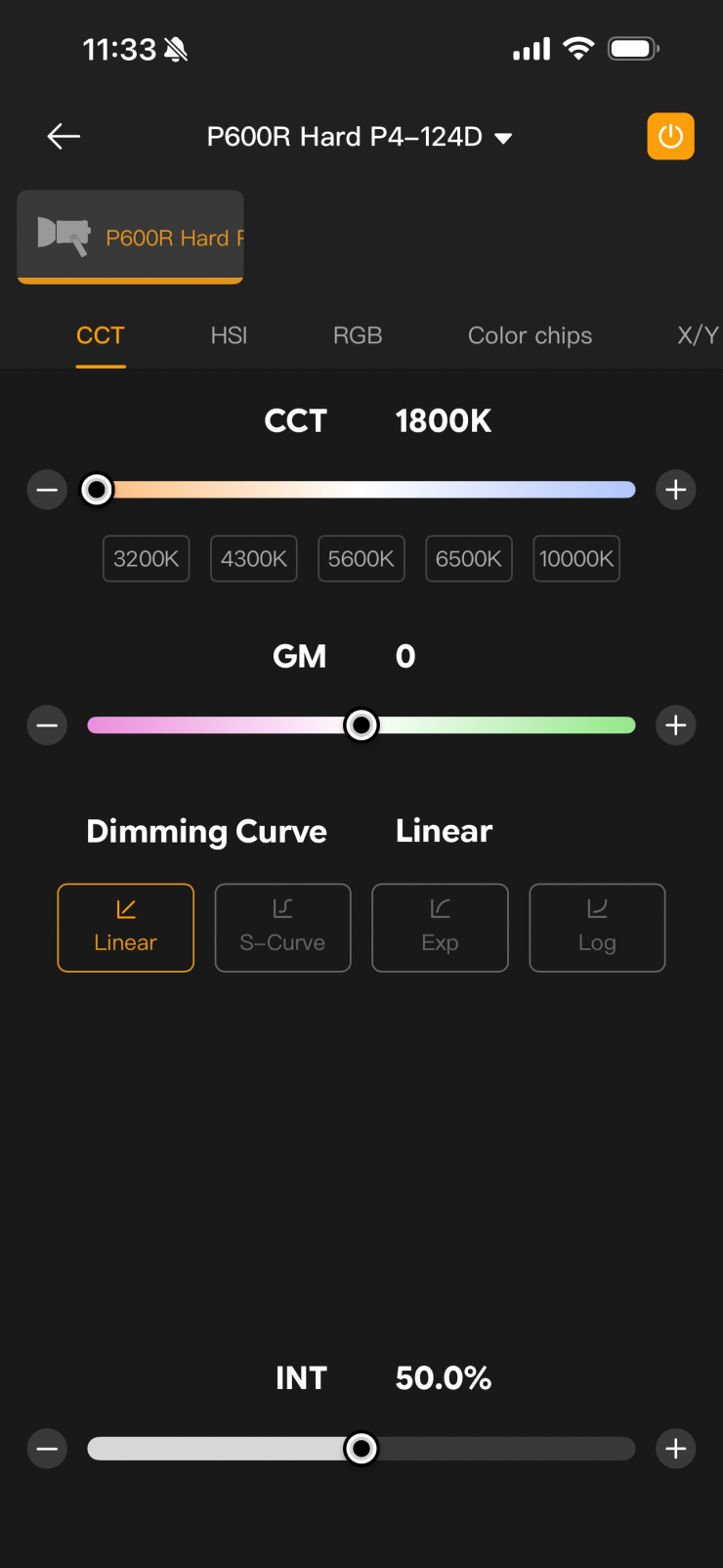Set color temperature to 3200K preset
The image size is (723, 1568).
[147, 558]
